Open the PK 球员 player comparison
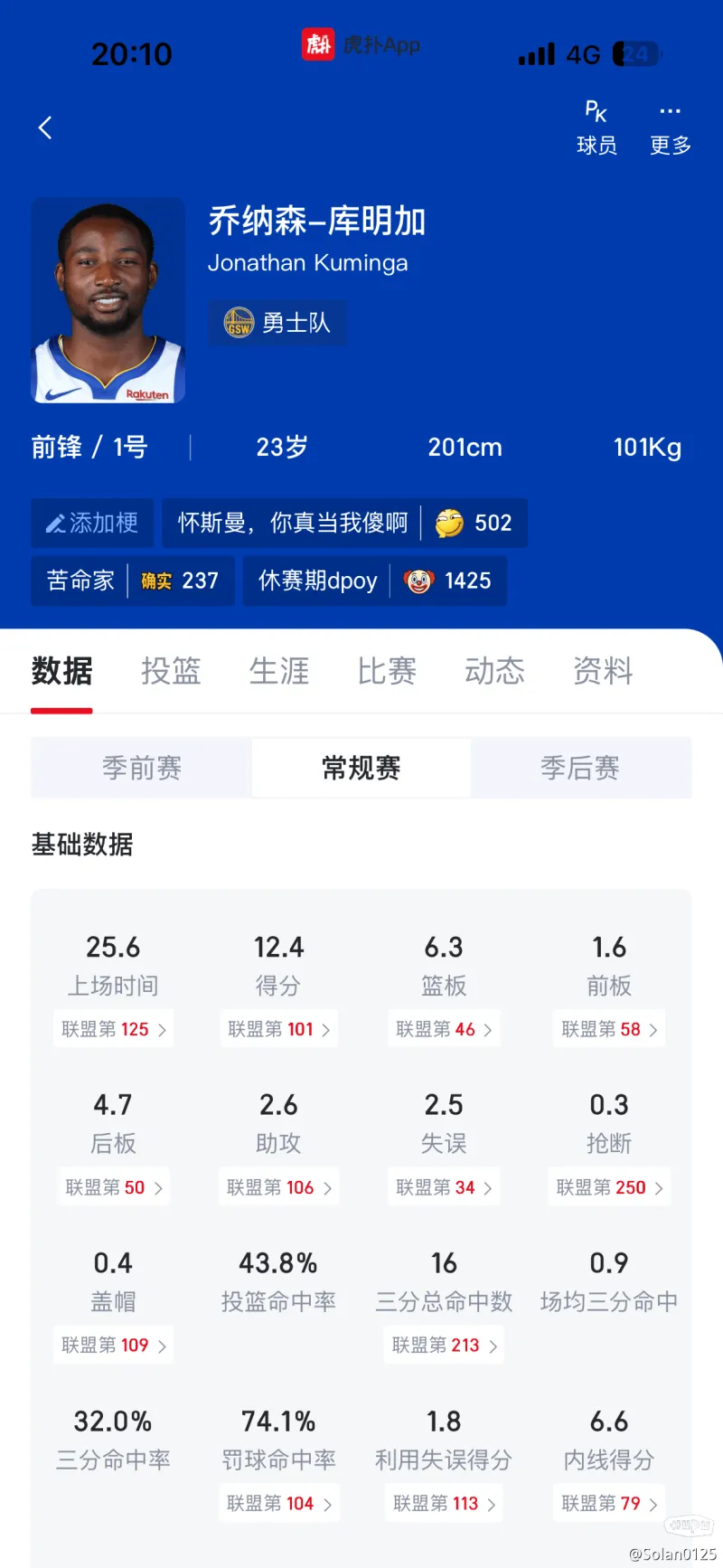723x1568 pixels. click(x=596, y=128)
